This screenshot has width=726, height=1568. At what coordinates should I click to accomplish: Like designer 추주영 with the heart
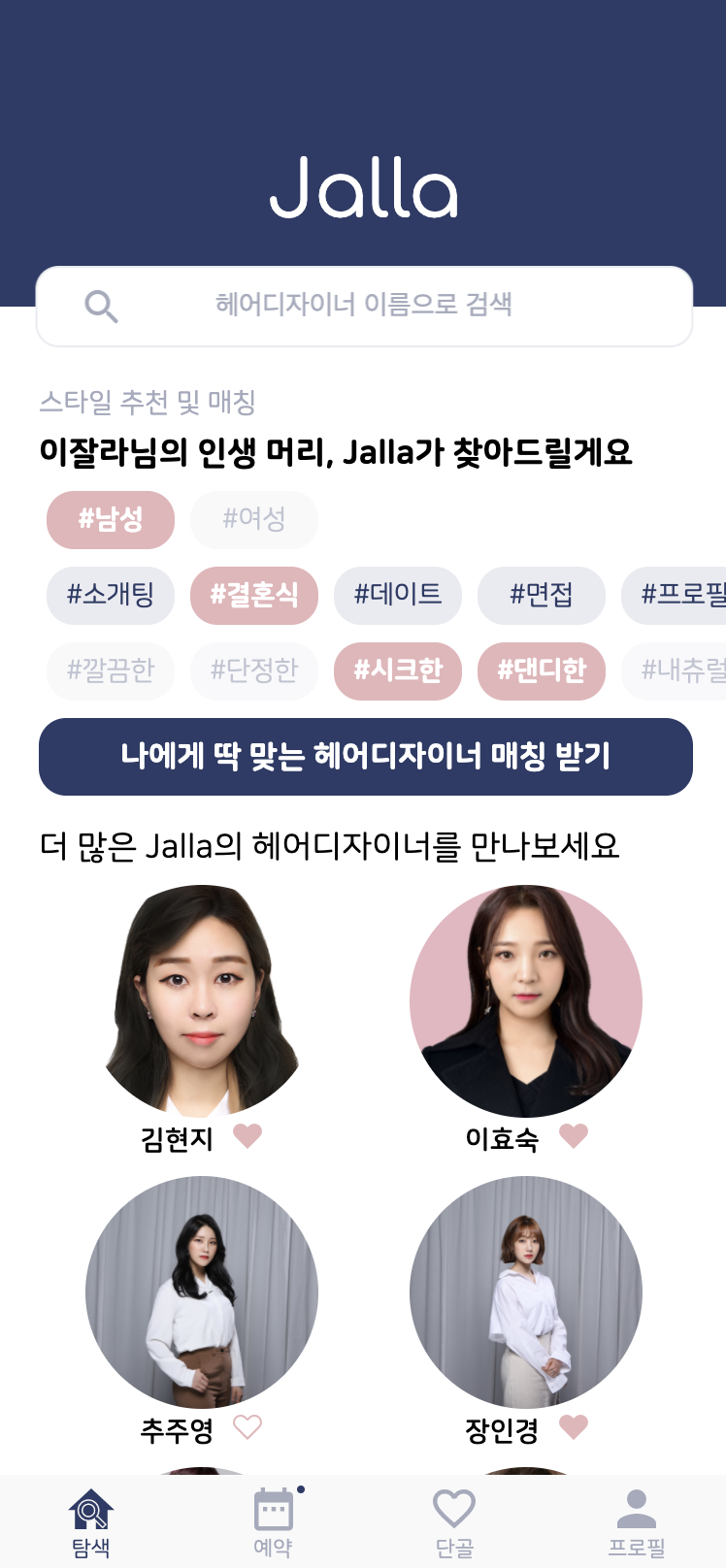[x=247, y=1427]
